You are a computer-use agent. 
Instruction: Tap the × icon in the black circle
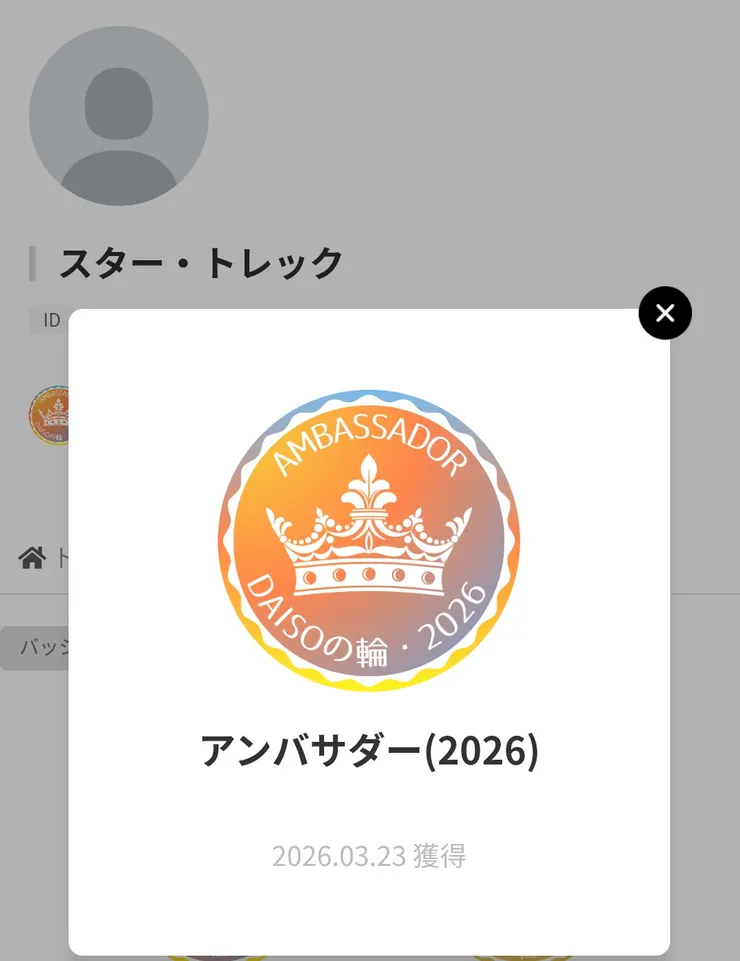(664, 313)
